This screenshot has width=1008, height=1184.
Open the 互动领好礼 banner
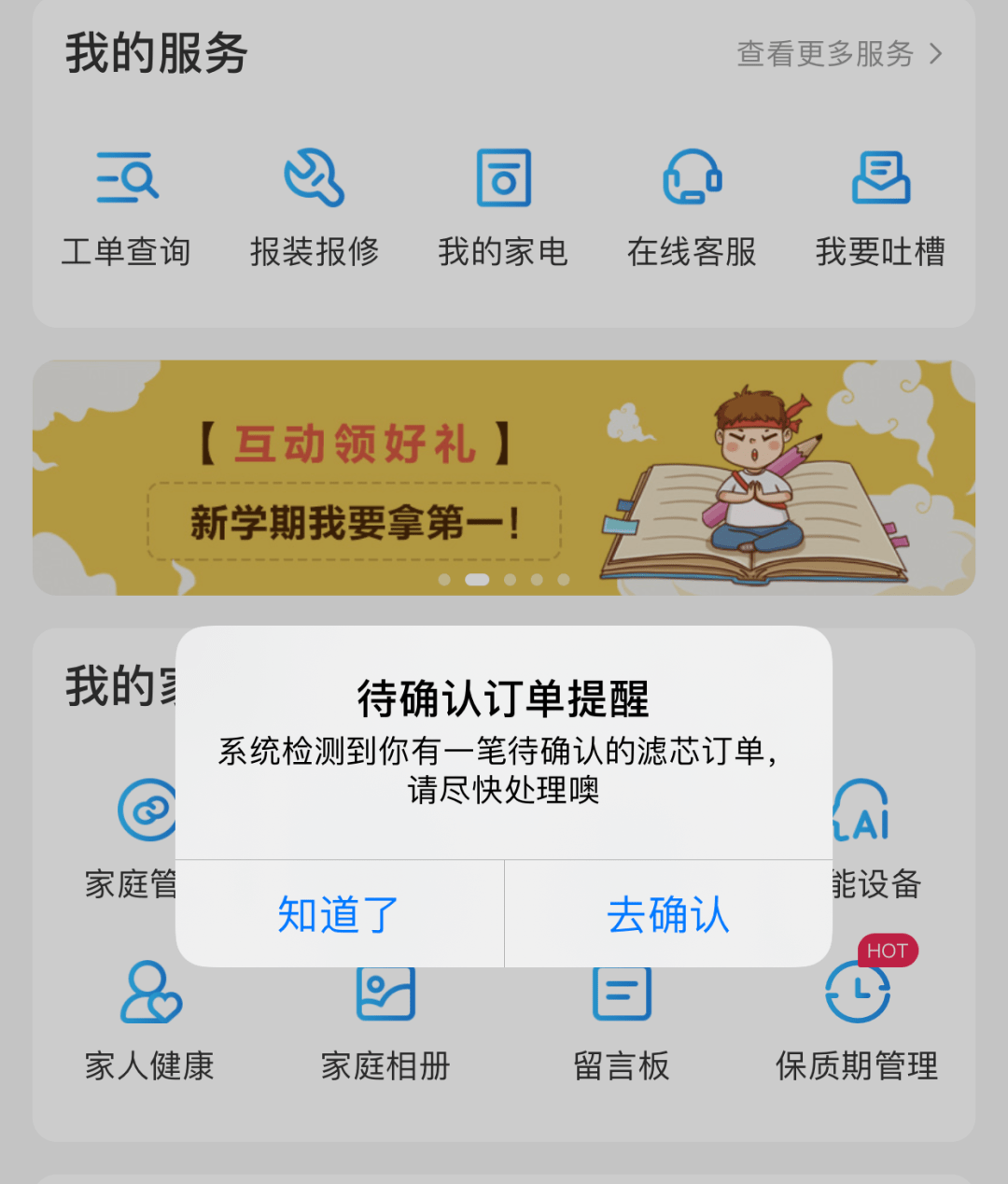pos(504,478)
